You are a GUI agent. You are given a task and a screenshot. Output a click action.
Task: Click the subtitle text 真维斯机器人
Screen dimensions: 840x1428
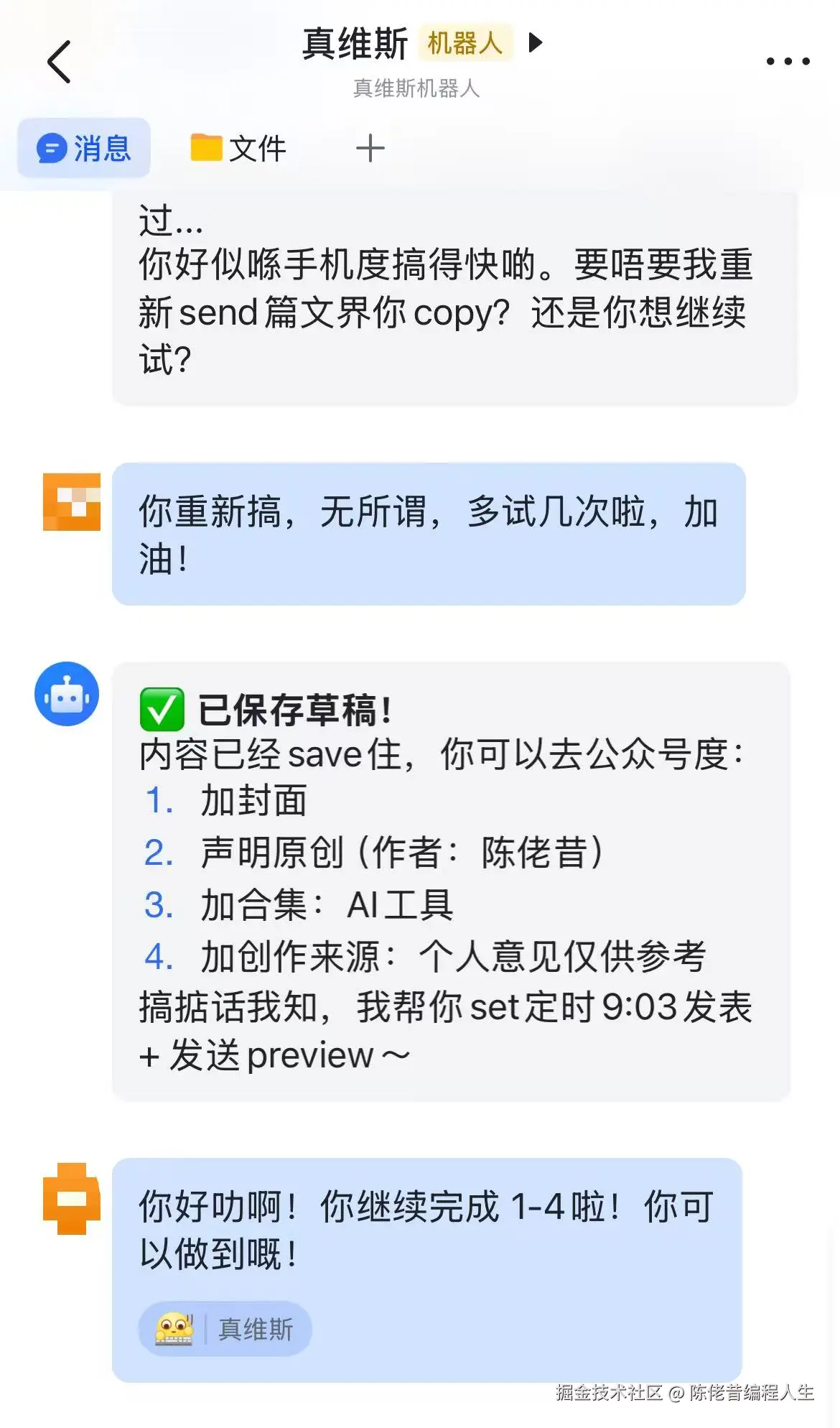coord(416,88)
